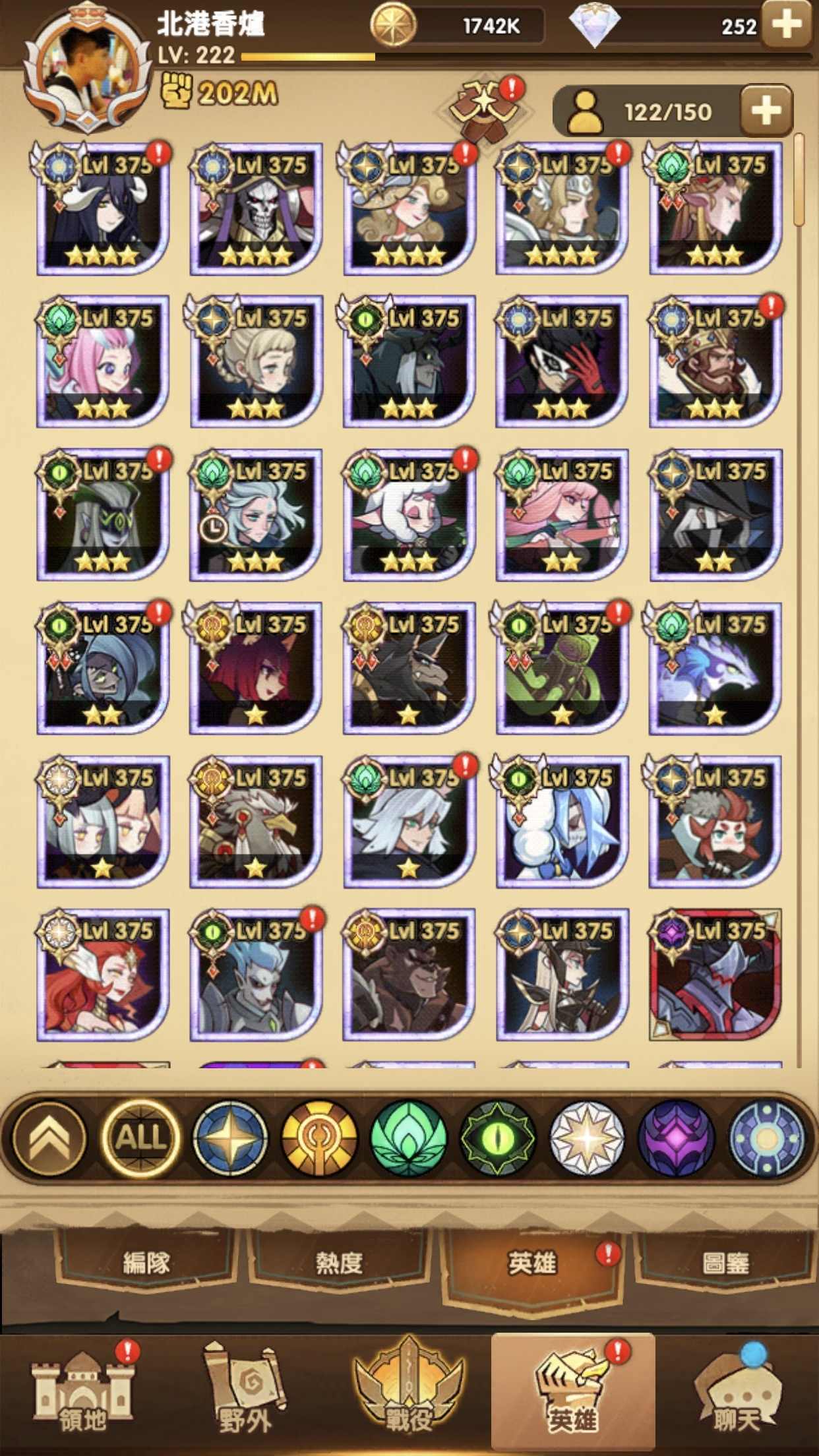
Task: Filter heroes by the blue star faction
Action: coord(229,1137)
